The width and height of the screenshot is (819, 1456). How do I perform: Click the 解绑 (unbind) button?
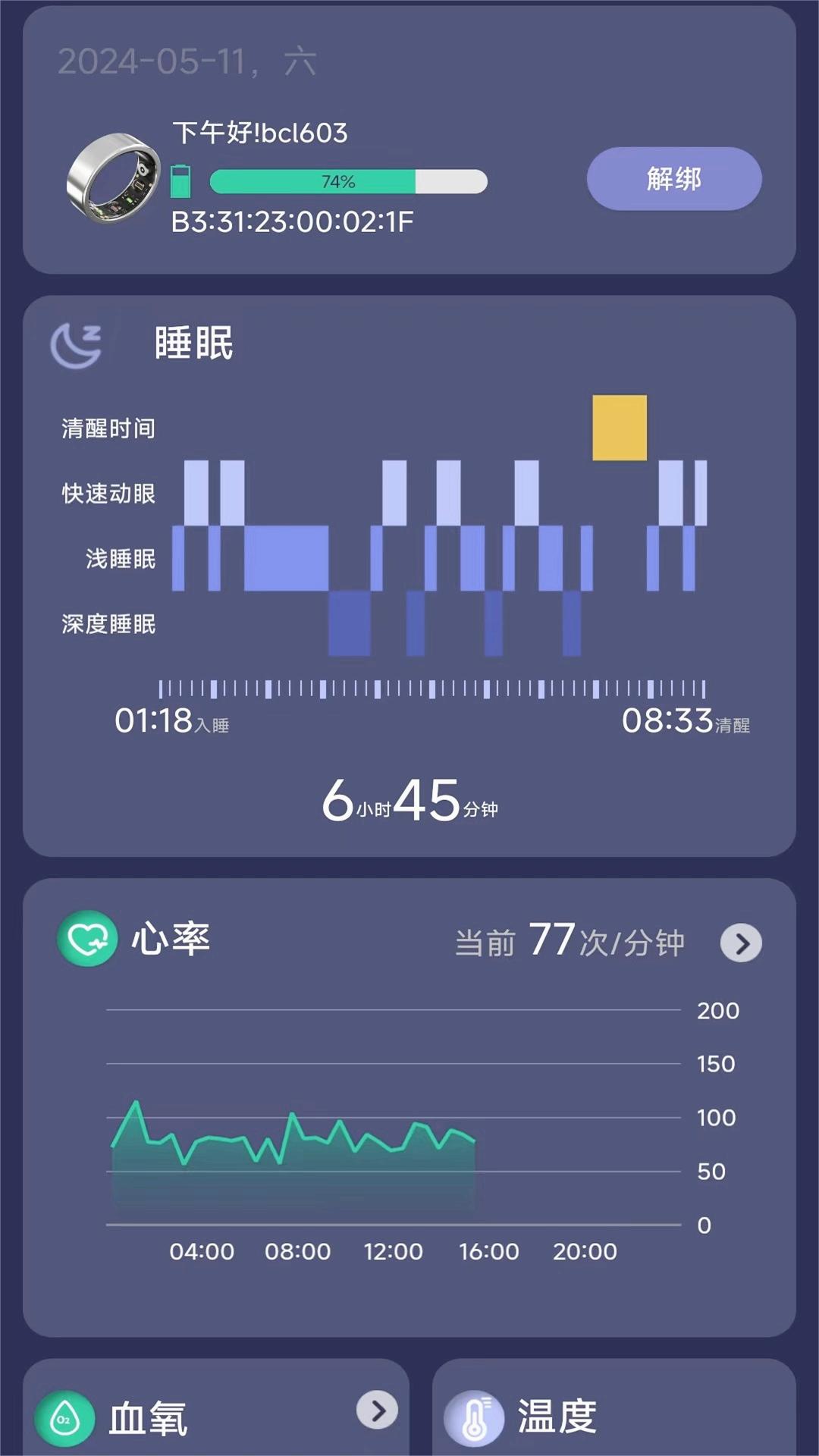pyautogui.click(x=673, y=180)
